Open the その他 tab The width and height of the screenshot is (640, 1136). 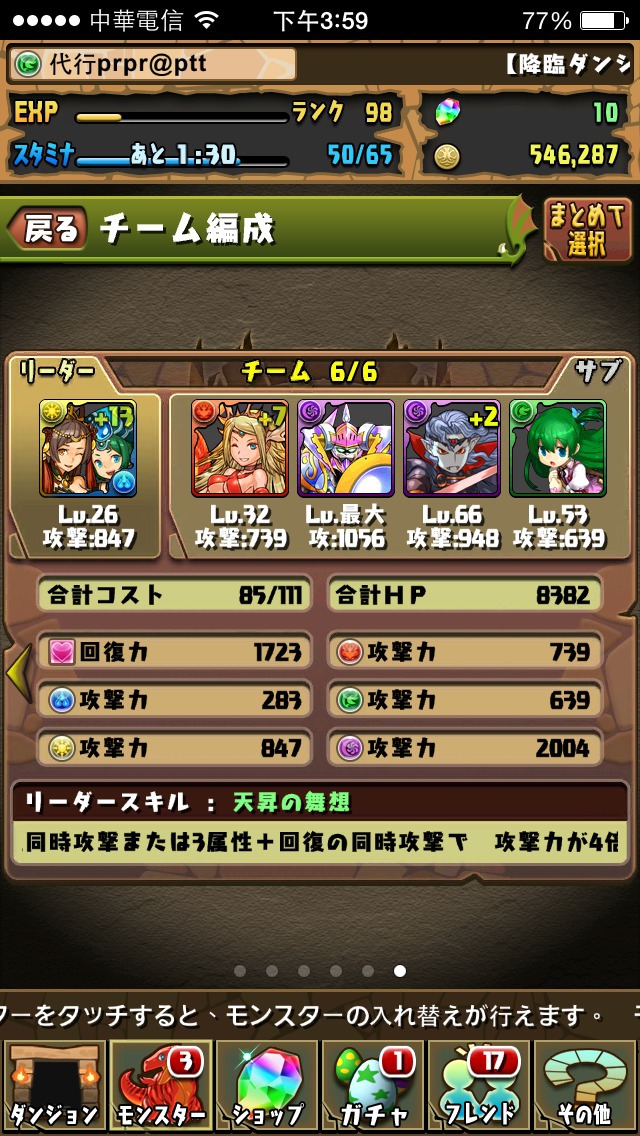[586, 1086]
